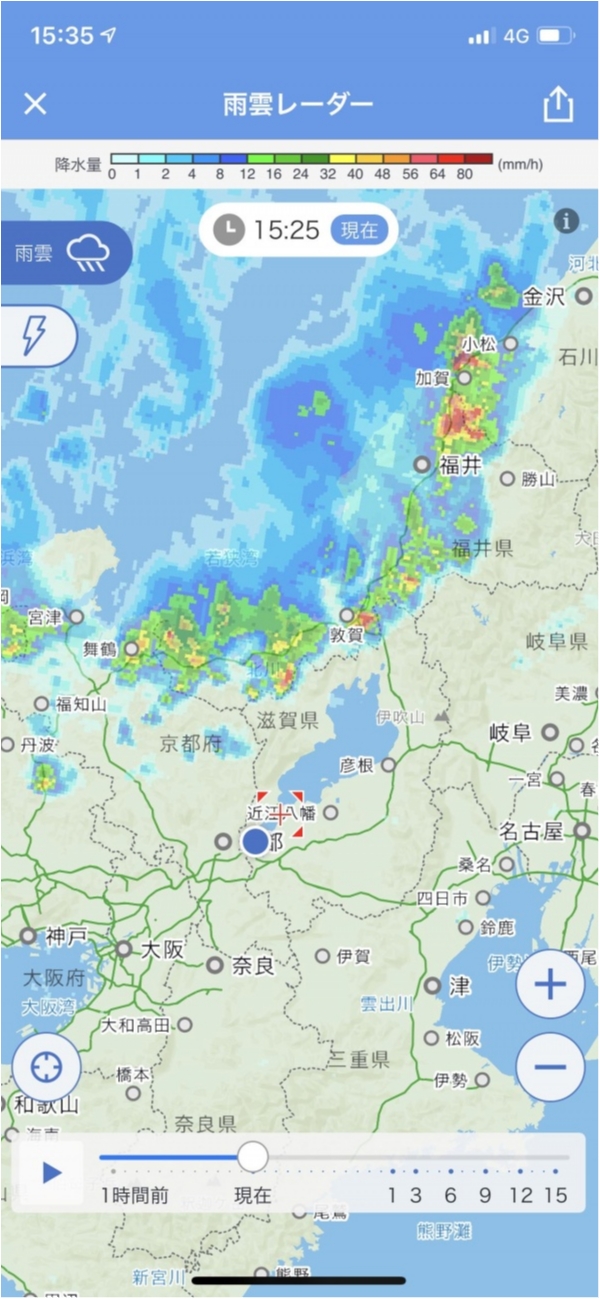Jump to the 15 hour forecast marker

pyautogui.click(x=555, y=1194)
